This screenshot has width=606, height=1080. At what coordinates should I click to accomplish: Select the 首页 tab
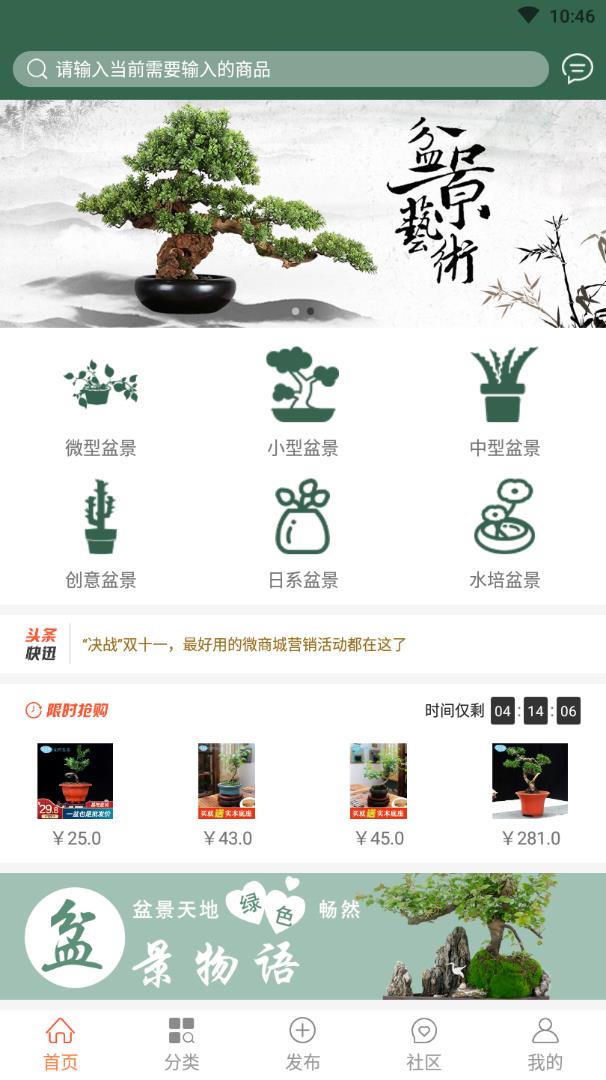(x=60, y=1044)
